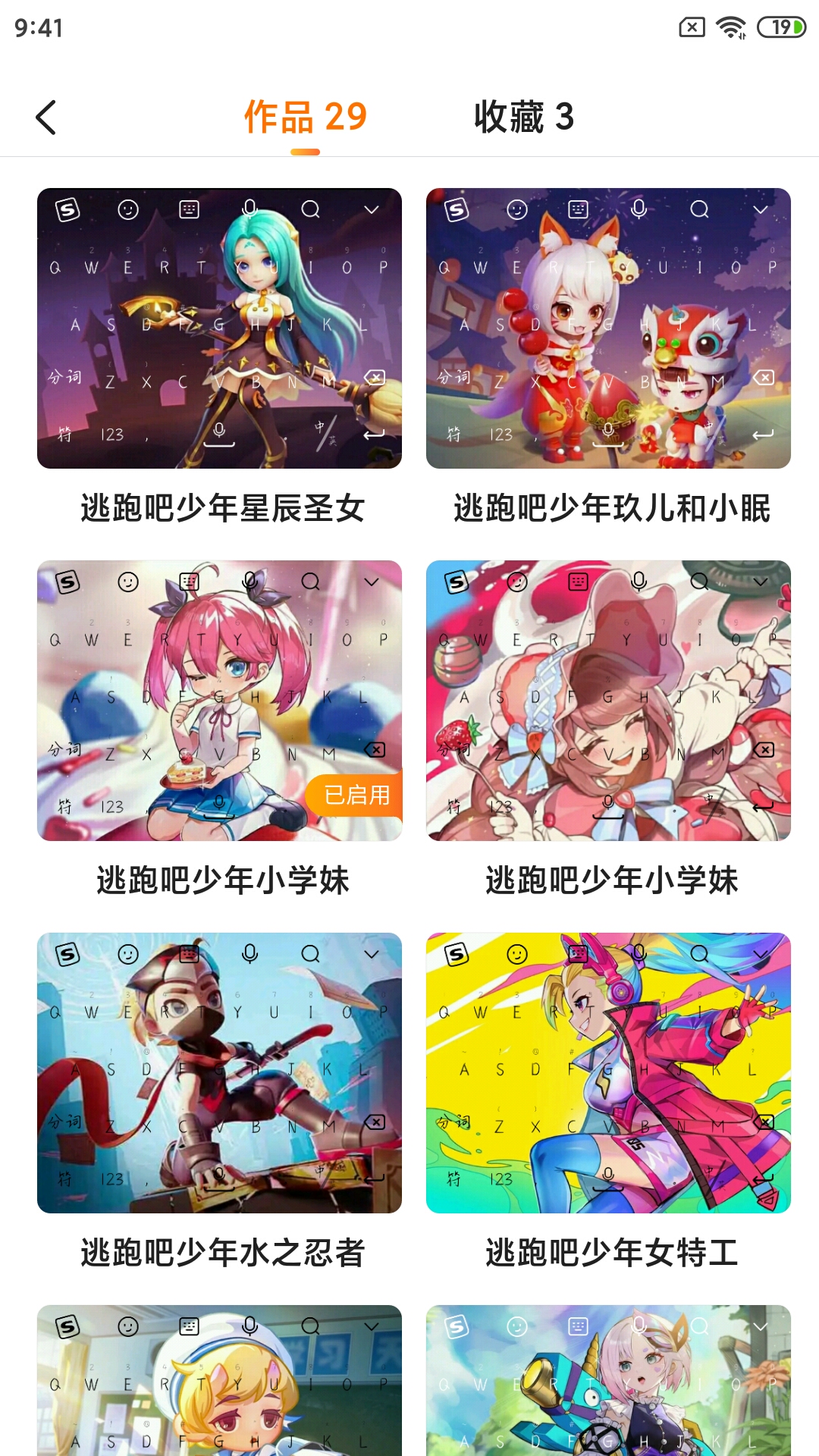This screenshot has height=1456, width=819.
Task: Select the 作品 29 tab
Action: 305,117
